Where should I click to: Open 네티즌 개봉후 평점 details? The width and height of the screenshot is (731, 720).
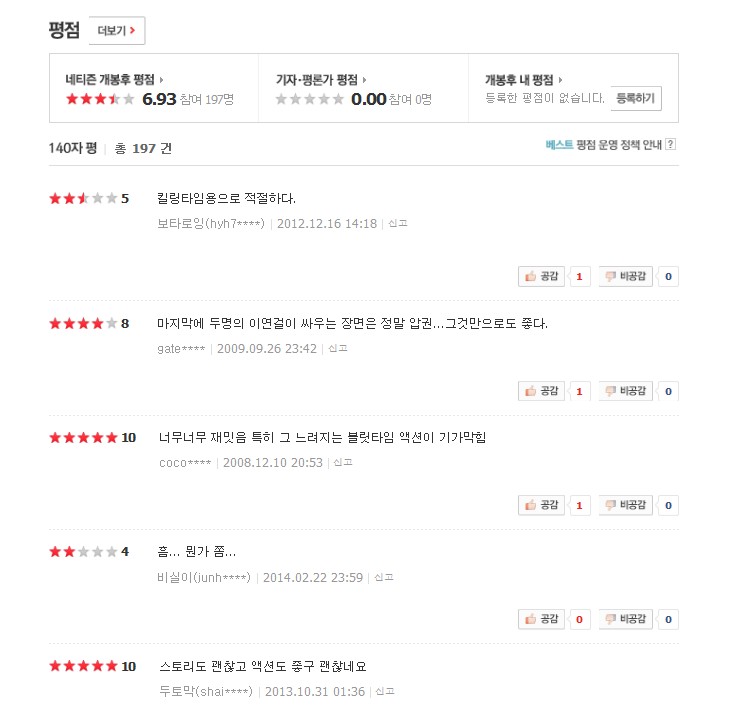coord(112,79)
